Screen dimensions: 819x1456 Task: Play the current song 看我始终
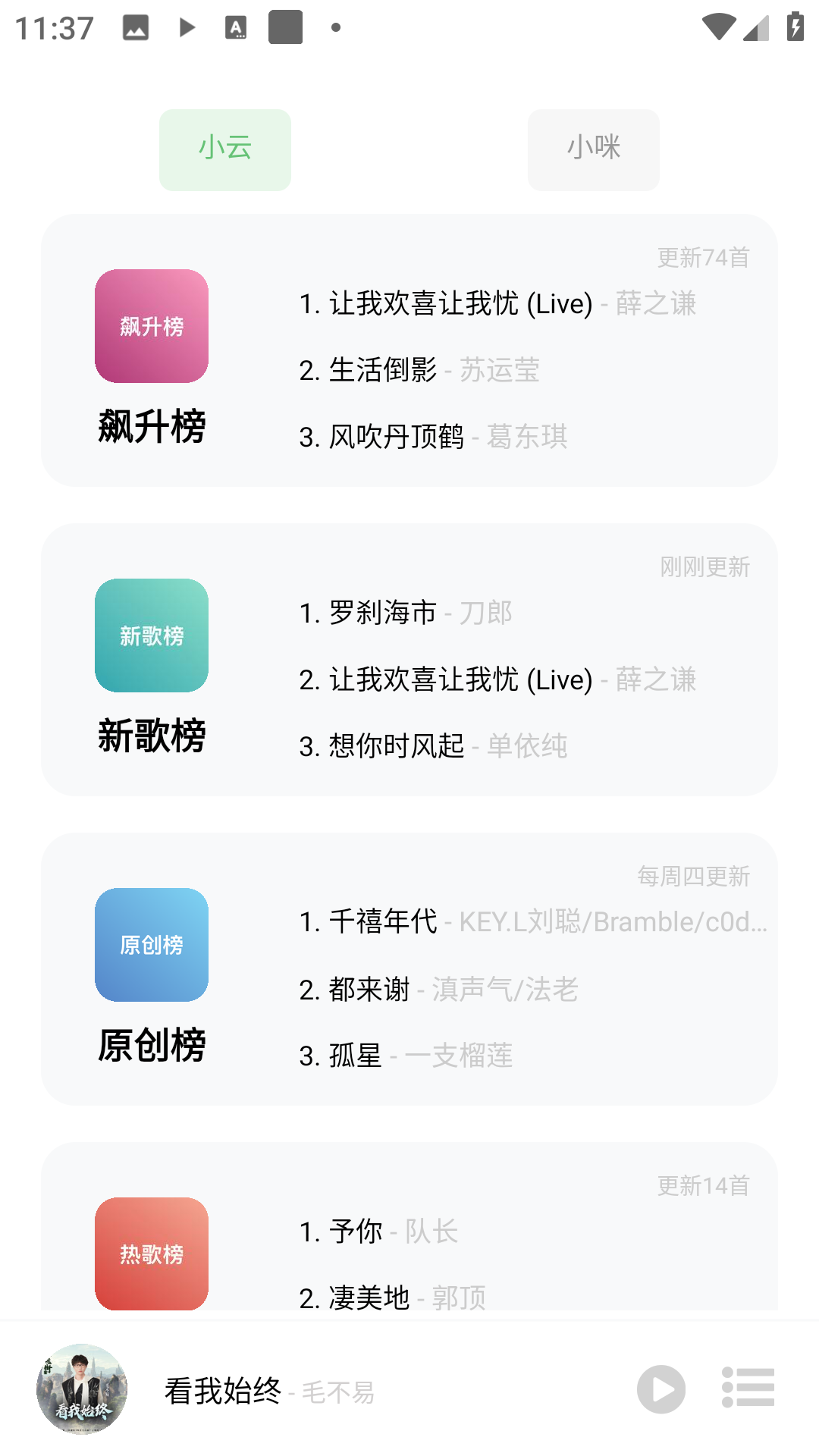coord(661,1389)
